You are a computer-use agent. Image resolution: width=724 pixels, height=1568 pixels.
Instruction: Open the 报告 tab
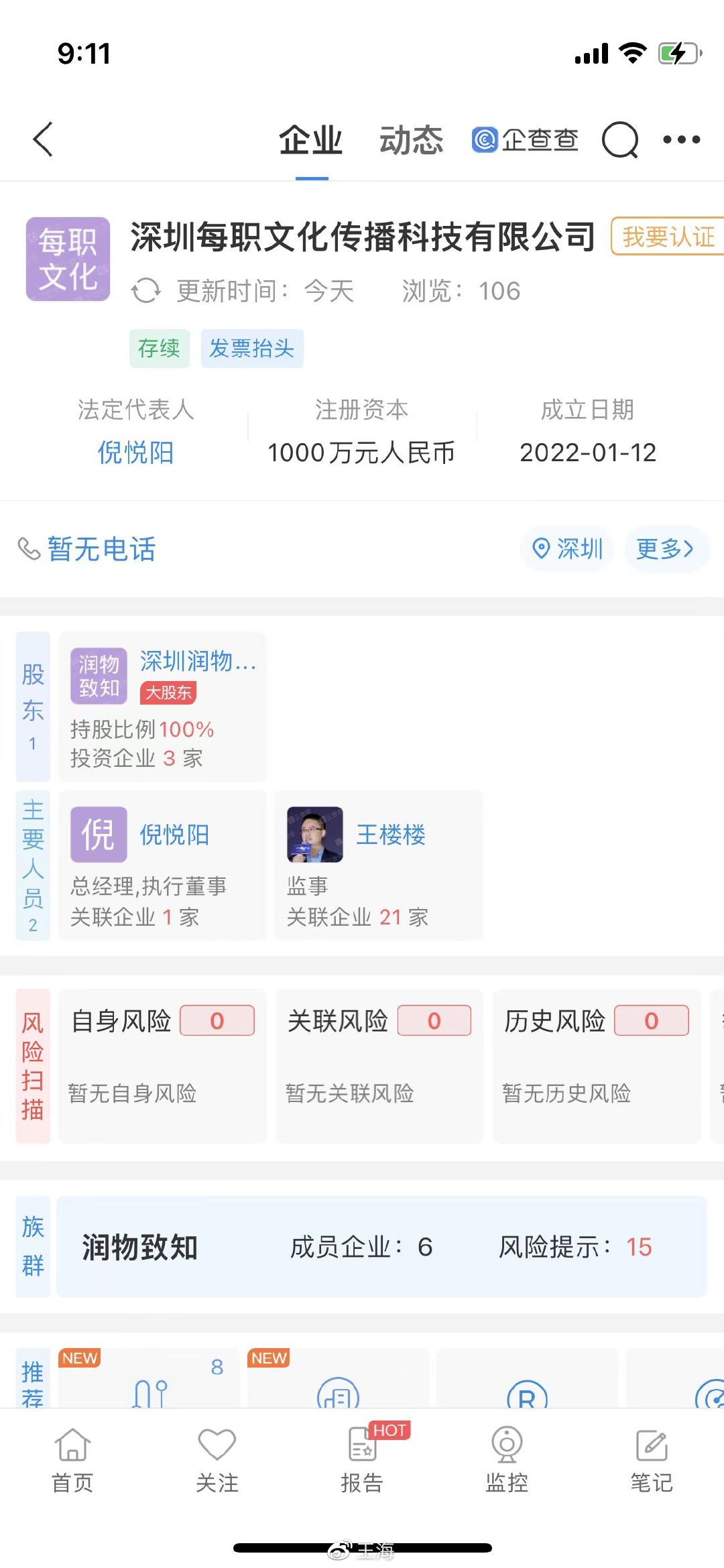click(362, 1461)
